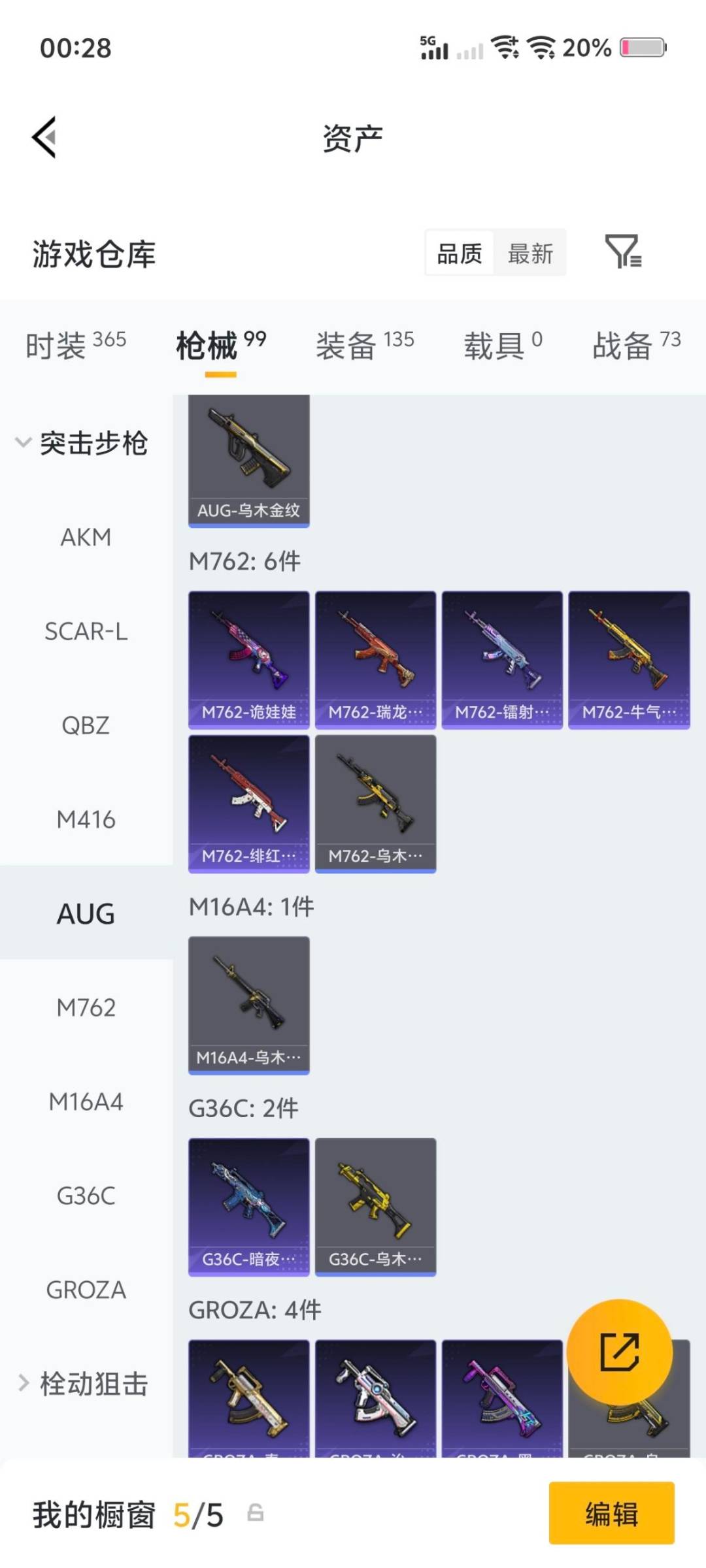This screenshot has height=1568, width=706.
Task: View the M16A4-乌木 skin tile
Action: point(248,1005)
